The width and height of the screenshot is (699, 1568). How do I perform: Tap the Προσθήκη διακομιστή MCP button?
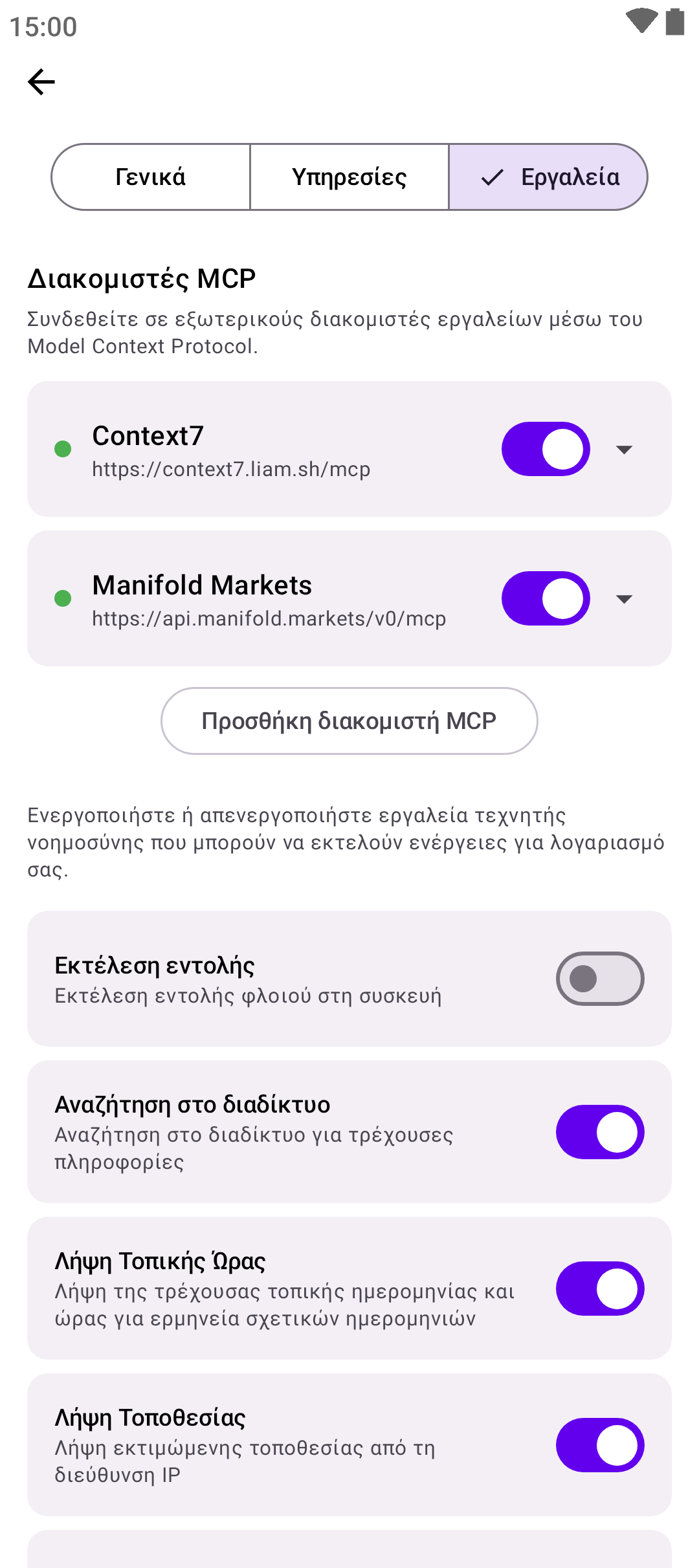point(349,721)
